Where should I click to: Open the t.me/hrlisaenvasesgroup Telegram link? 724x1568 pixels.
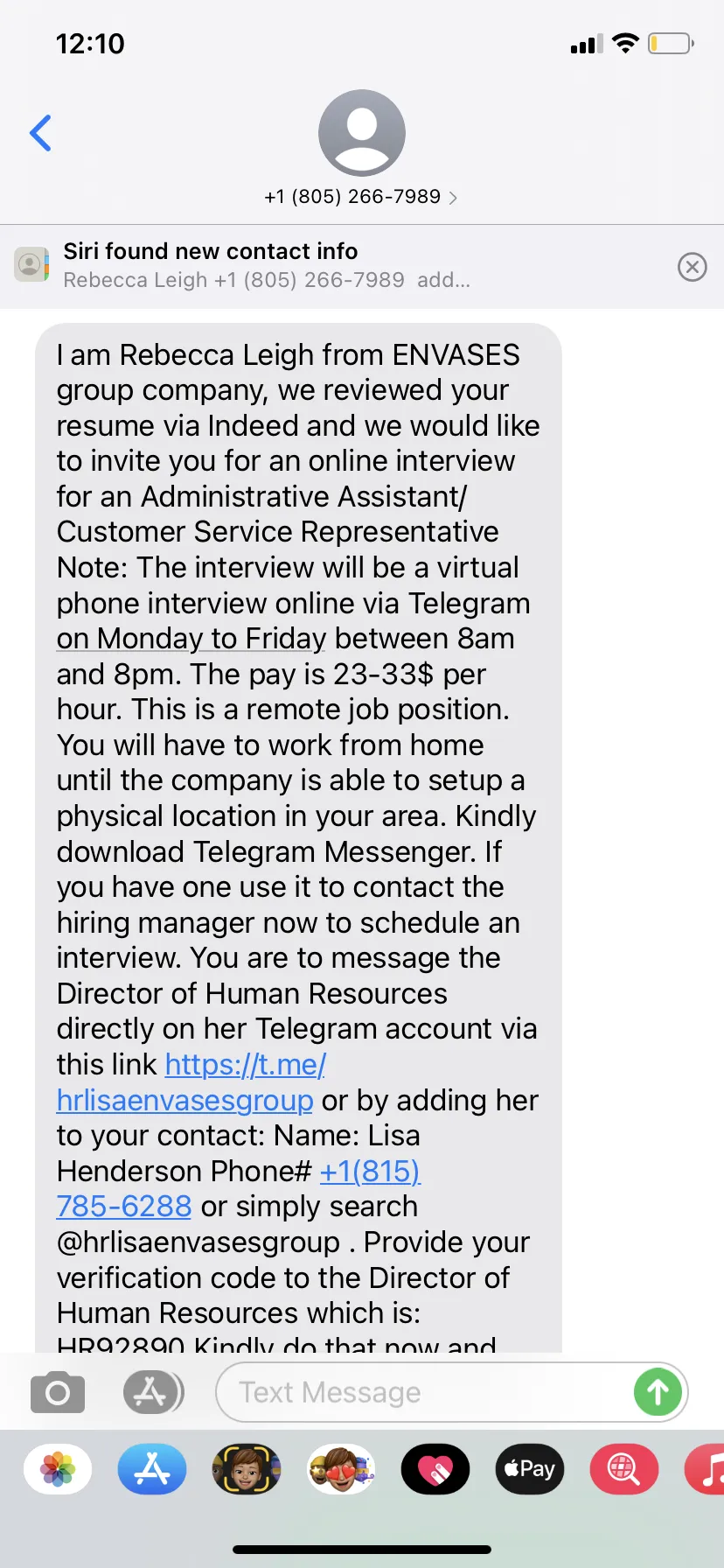(191, 1082)
